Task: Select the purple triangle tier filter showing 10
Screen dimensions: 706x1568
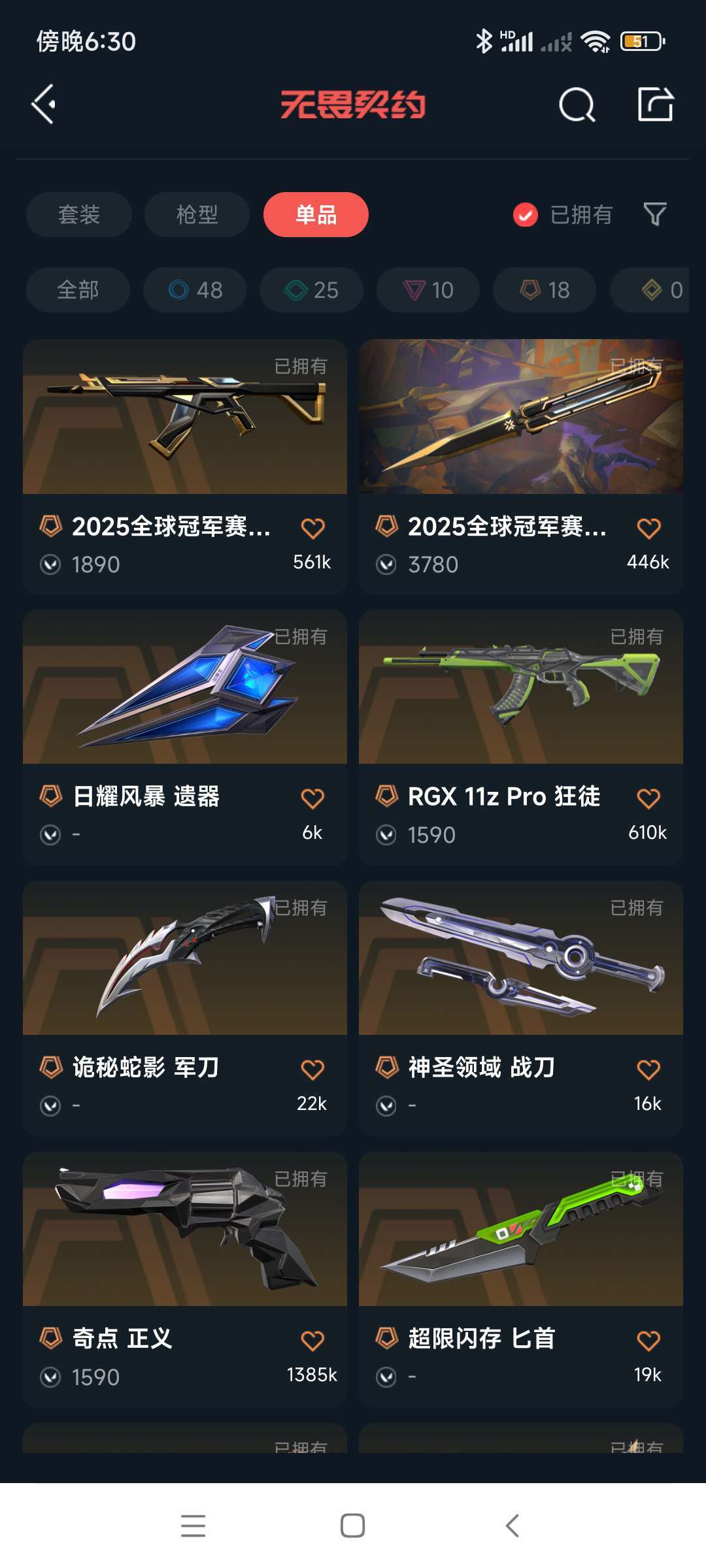Action: tap(427, 290)
